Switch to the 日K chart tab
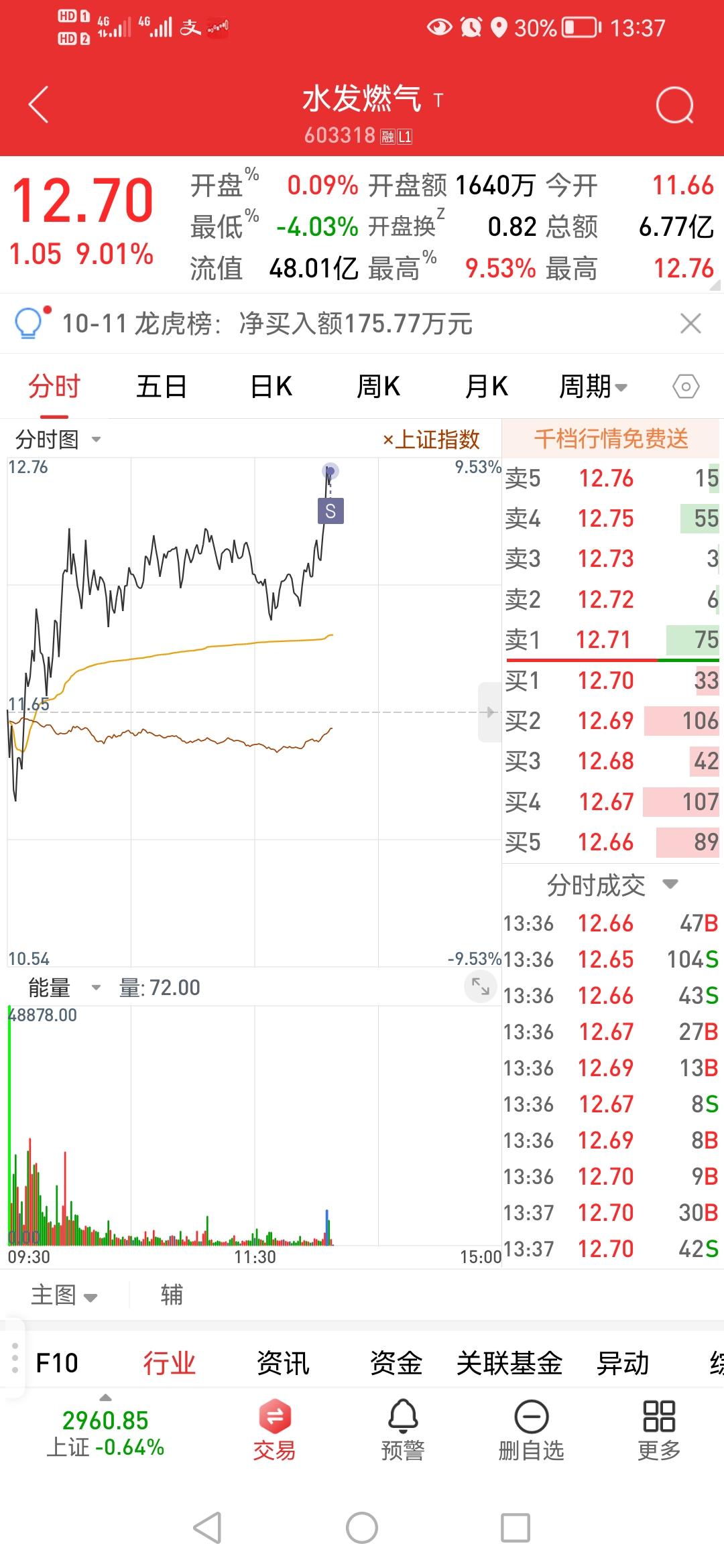The image size is (724, 1568). pyautogui.click(x=271, y=387)
